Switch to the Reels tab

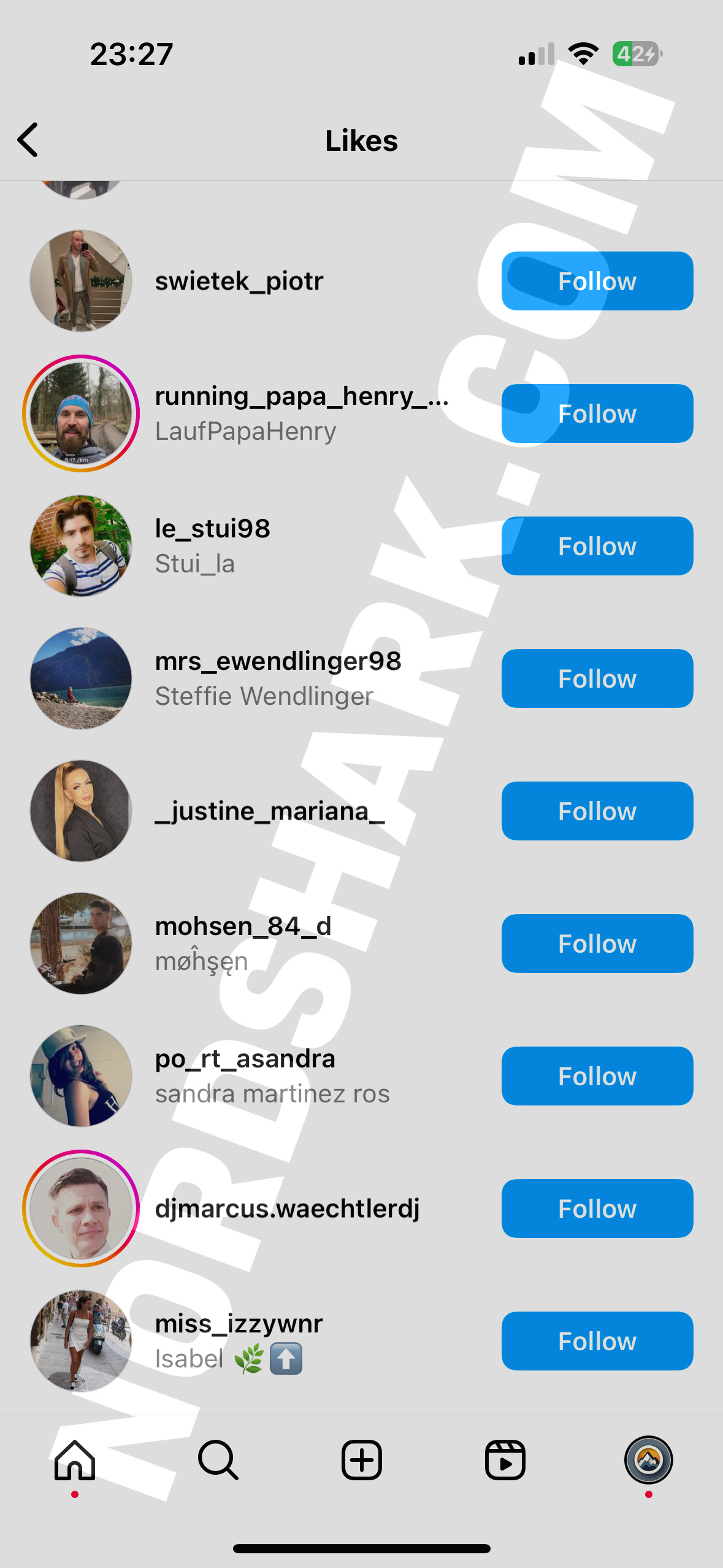[505, 1460]
